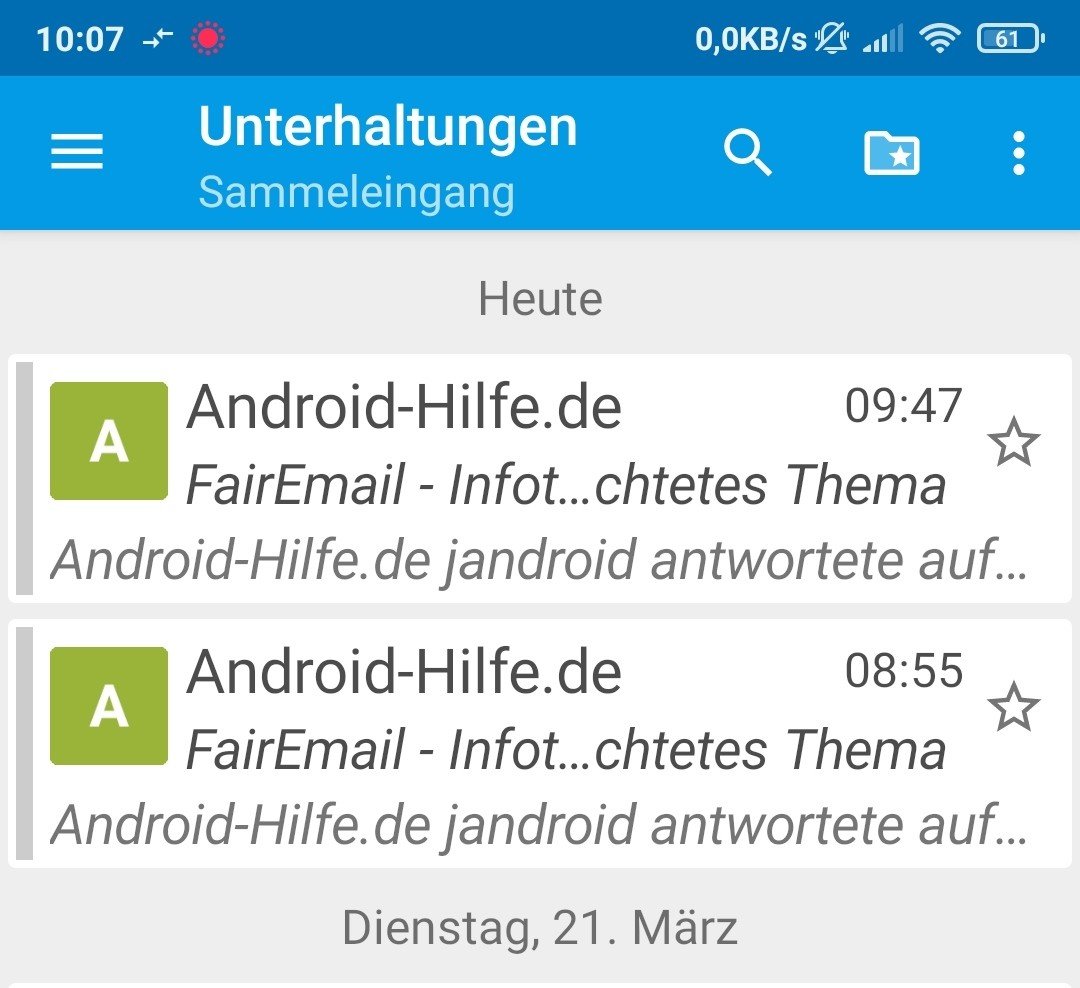The image size is (1080, 988).
Task: Star the 09:47 Android-Hilfe.de email
Action: click(x=1014, y=443)
